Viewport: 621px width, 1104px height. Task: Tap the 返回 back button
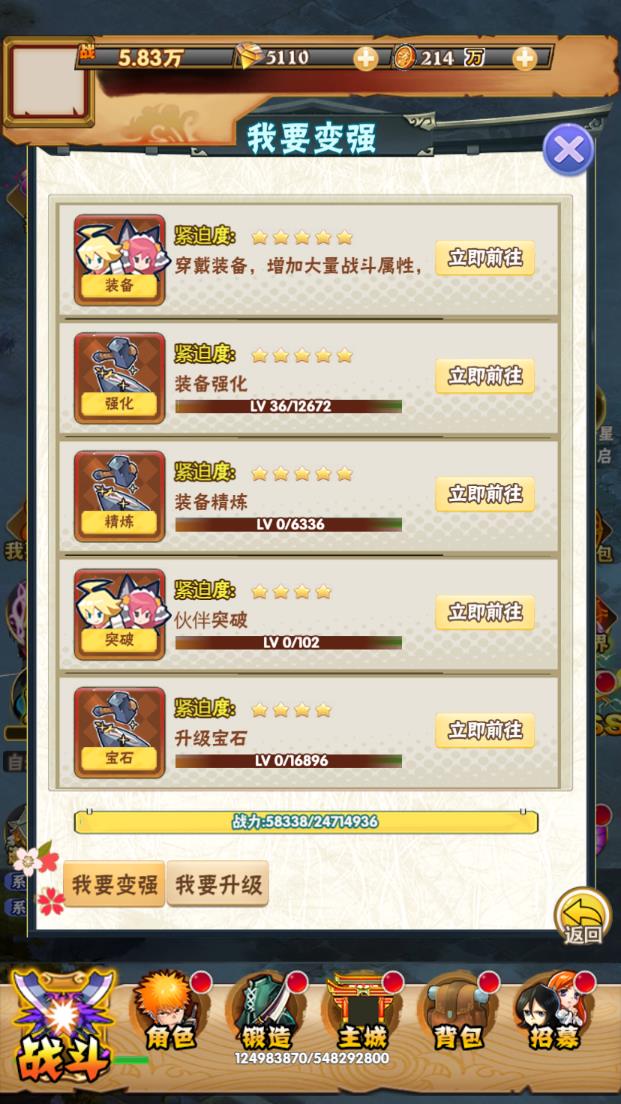click(x=583, y=917)
